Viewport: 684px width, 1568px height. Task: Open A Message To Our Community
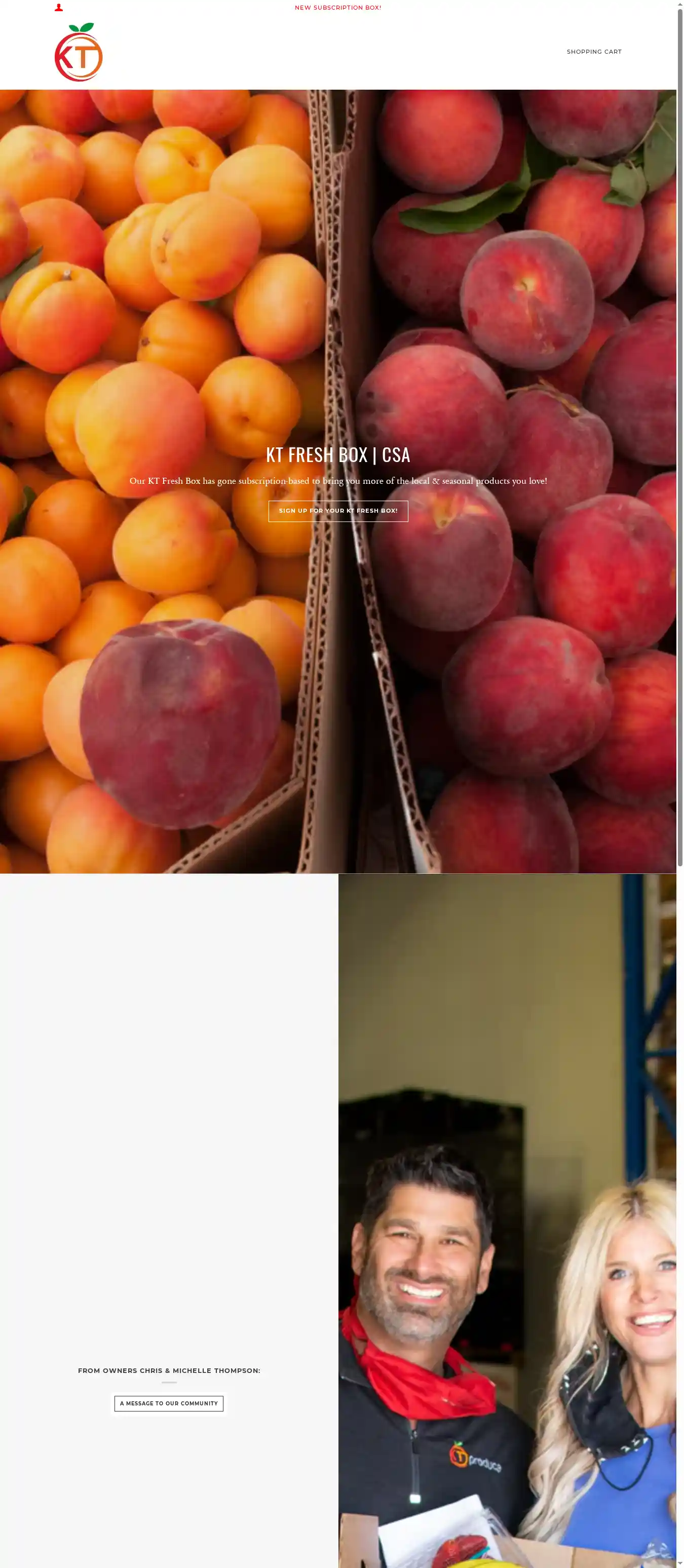tap(169, 1403)
